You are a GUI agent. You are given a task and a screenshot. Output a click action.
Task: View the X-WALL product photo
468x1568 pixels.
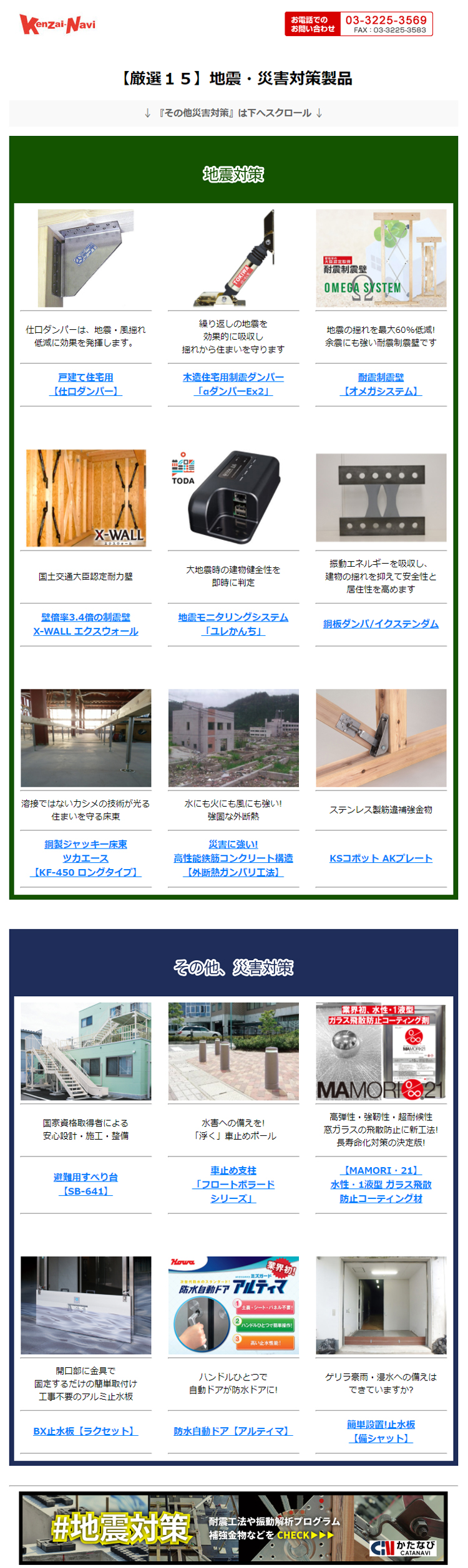coord(85,498)
